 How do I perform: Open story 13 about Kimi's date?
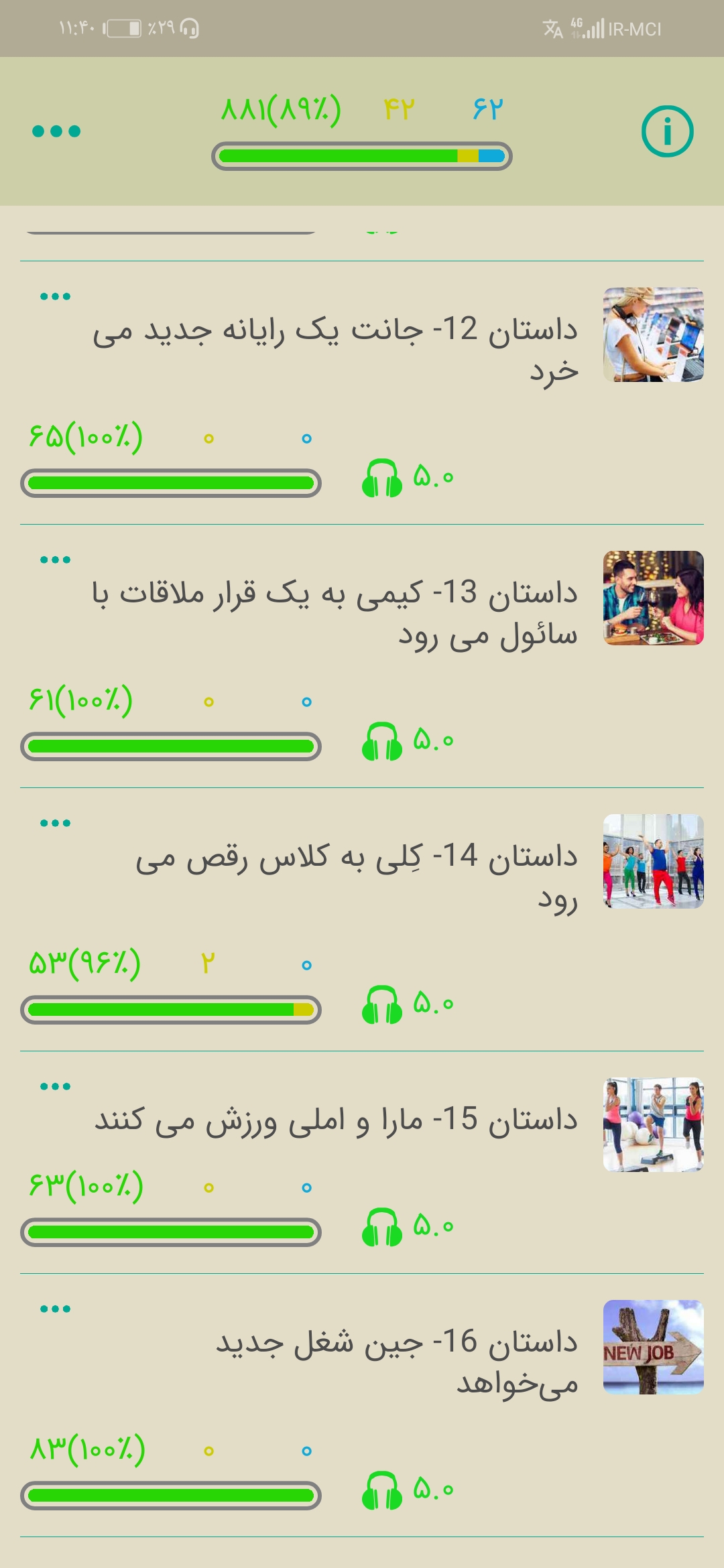point(335,613)
